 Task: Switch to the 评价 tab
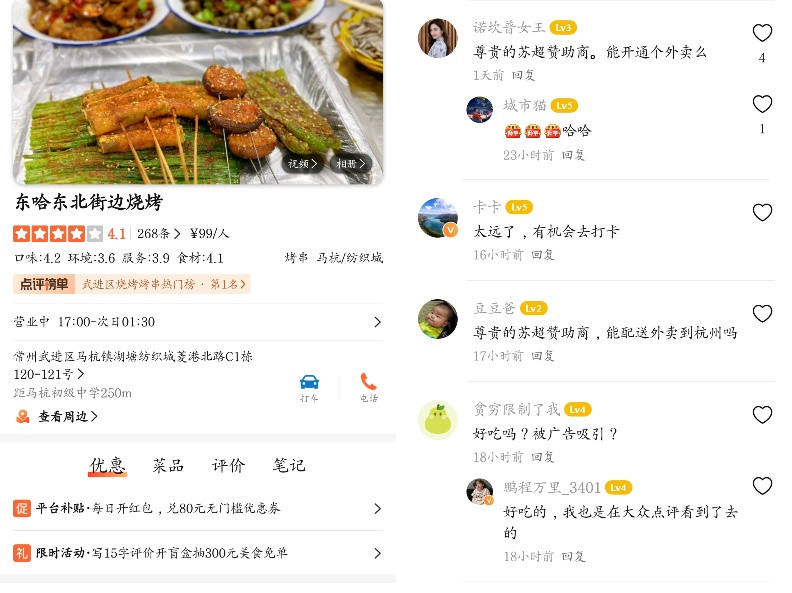tap(228, 465)
